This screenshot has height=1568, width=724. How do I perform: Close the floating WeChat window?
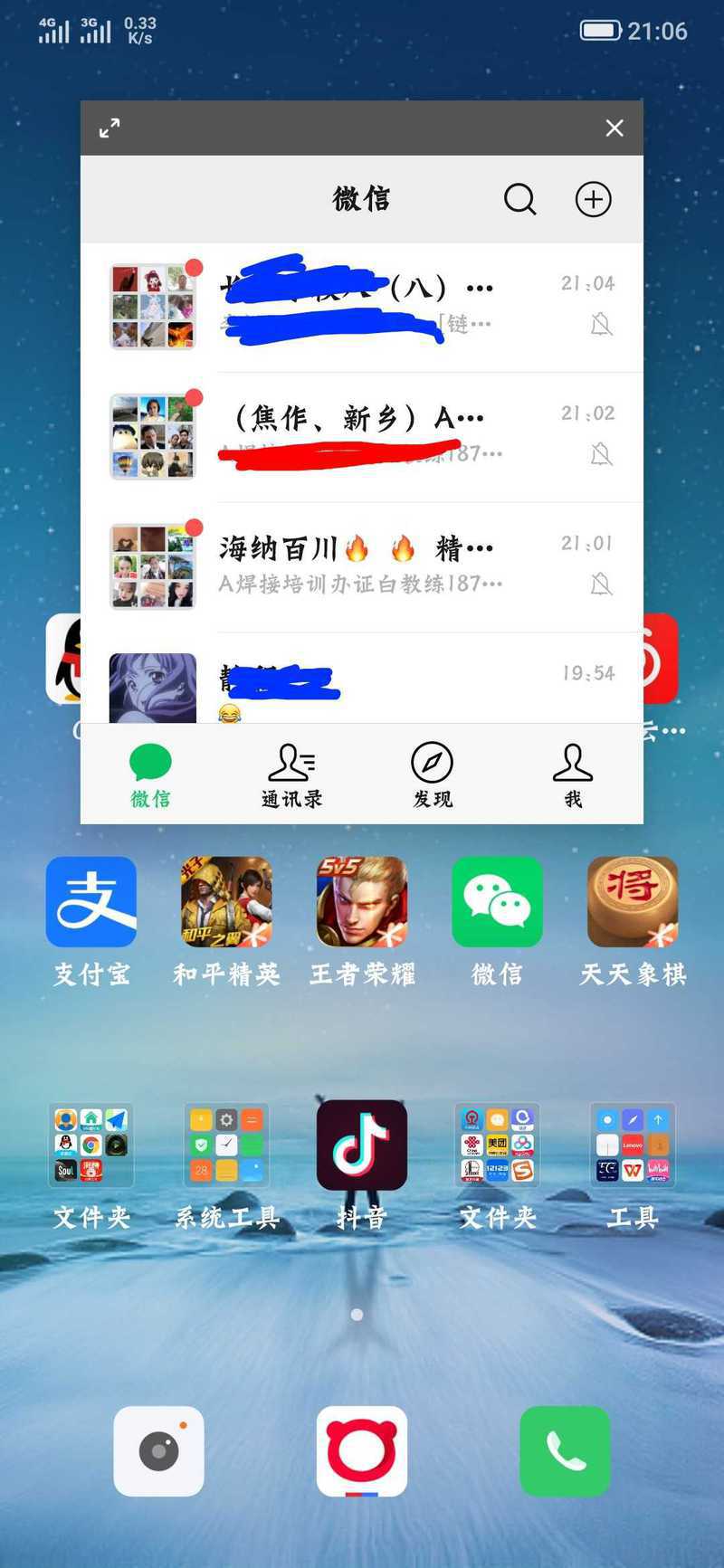coord(614,128)
